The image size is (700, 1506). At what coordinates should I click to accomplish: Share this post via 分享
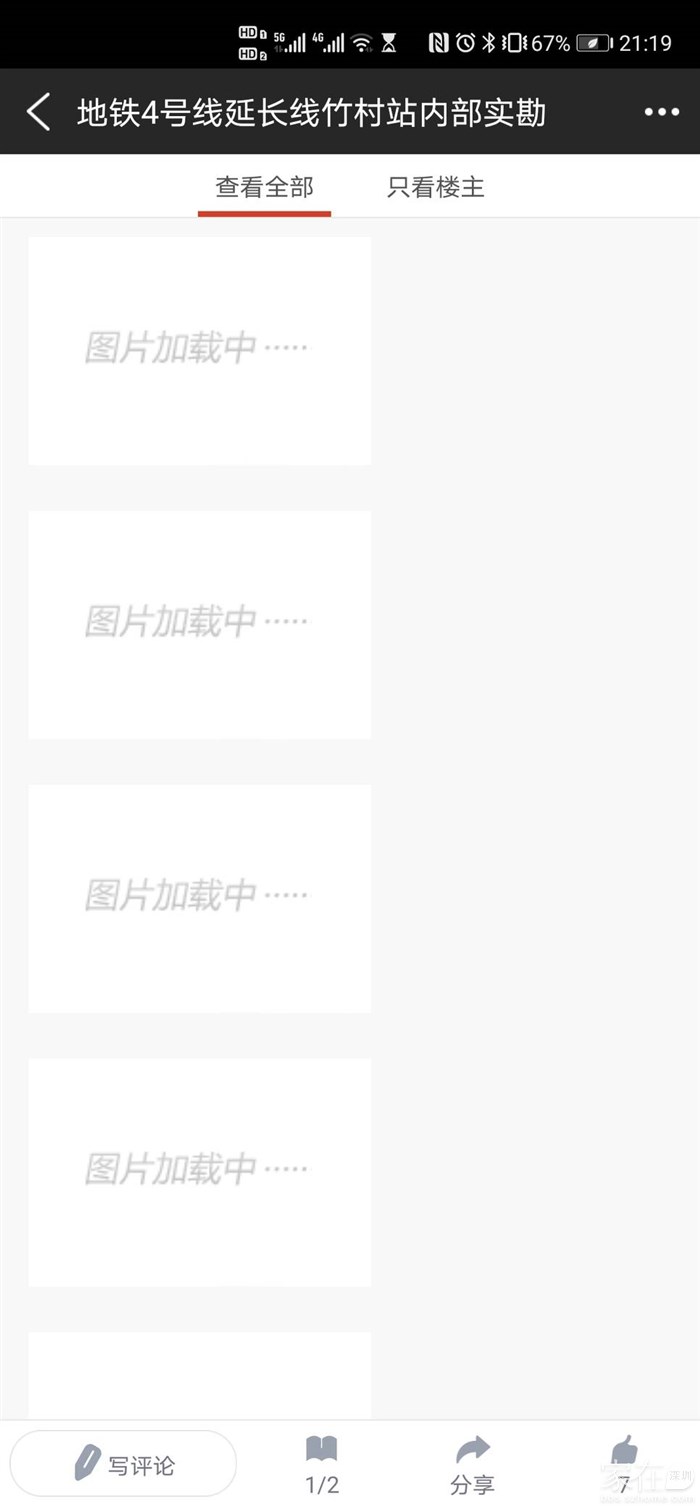472,1464
